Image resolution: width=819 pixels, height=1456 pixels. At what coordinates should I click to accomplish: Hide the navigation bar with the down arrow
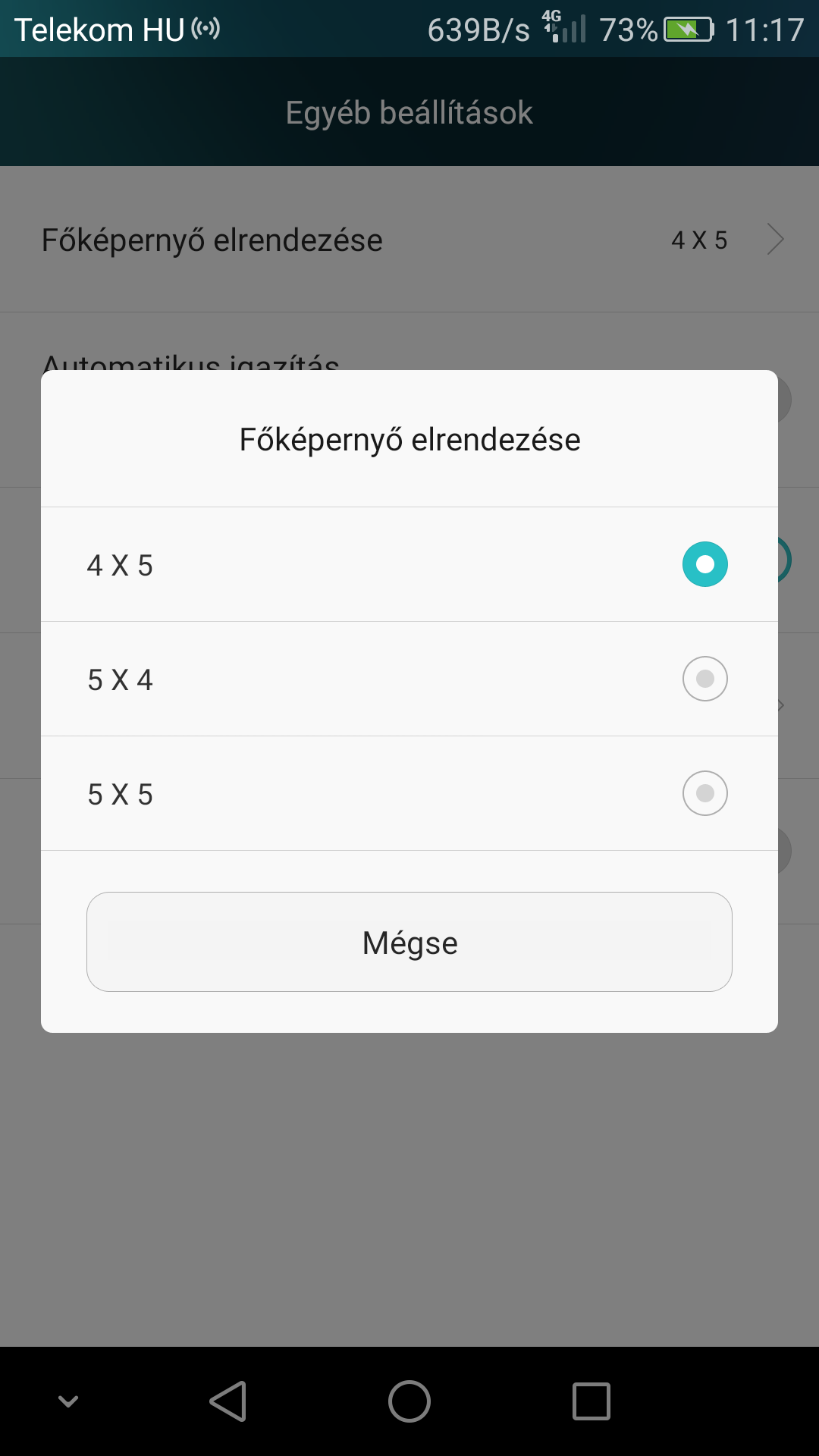[68, 1401]
